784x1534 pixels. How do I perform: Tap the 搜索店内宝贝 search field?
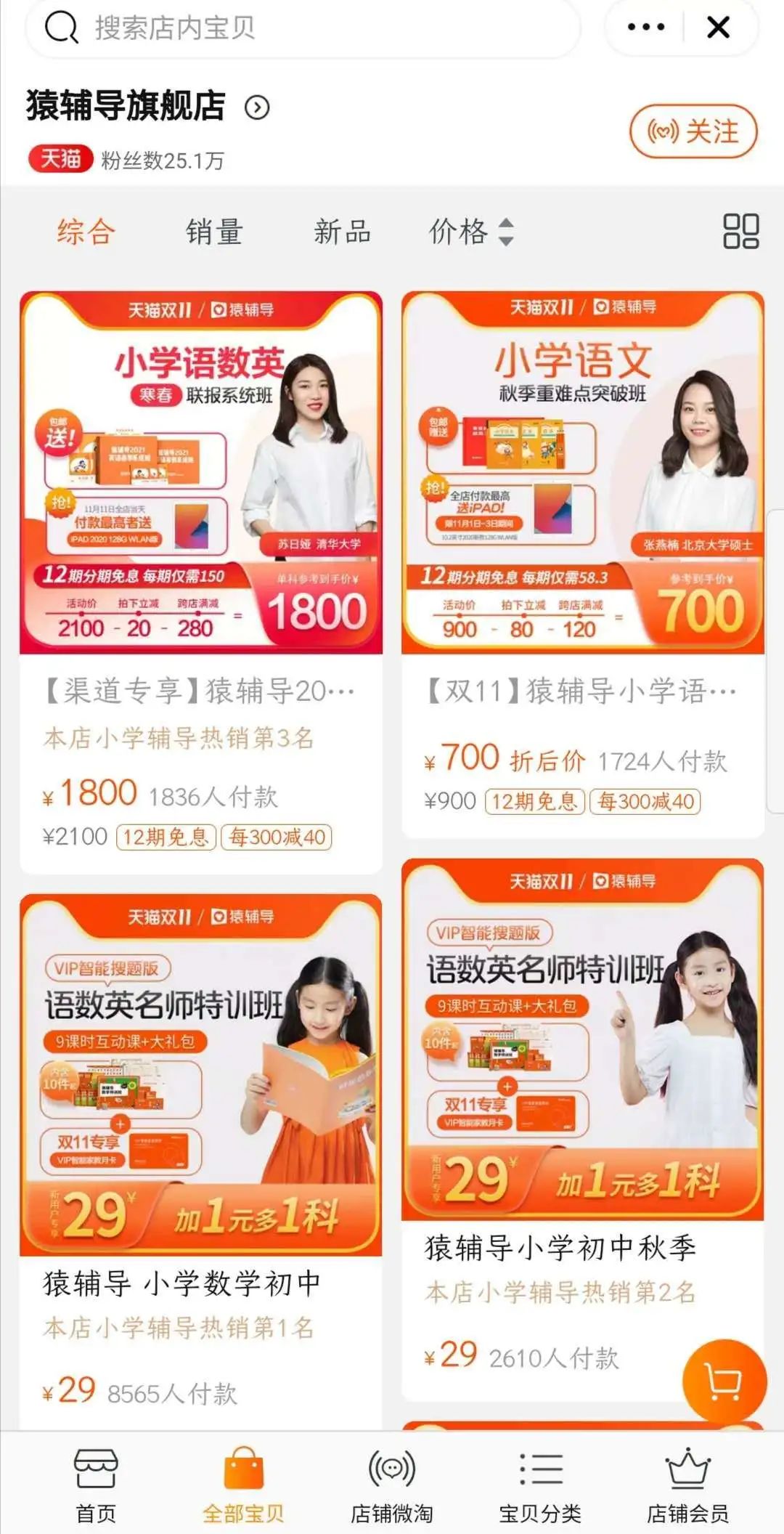tap(305, 29)
